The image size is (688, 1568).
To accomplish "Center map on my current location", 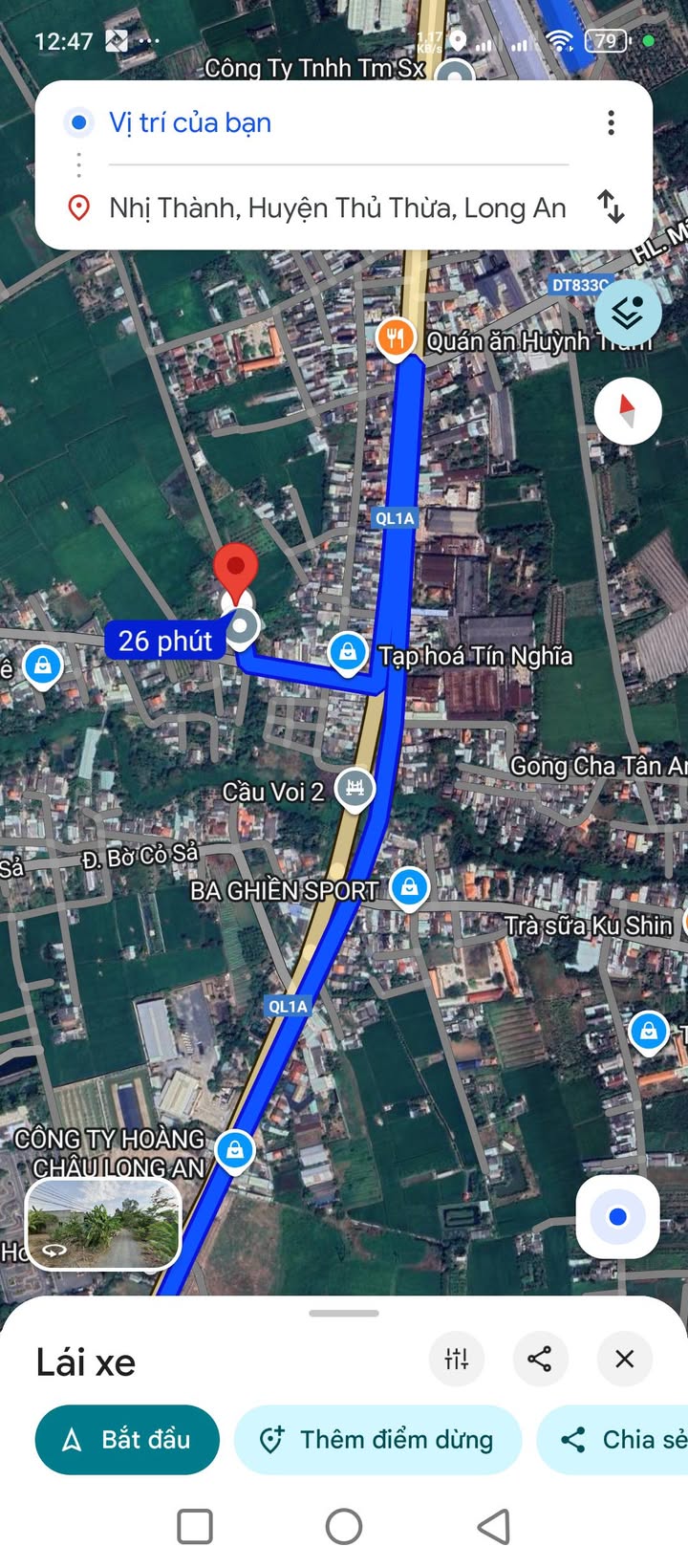I will tap(617, 1216).
